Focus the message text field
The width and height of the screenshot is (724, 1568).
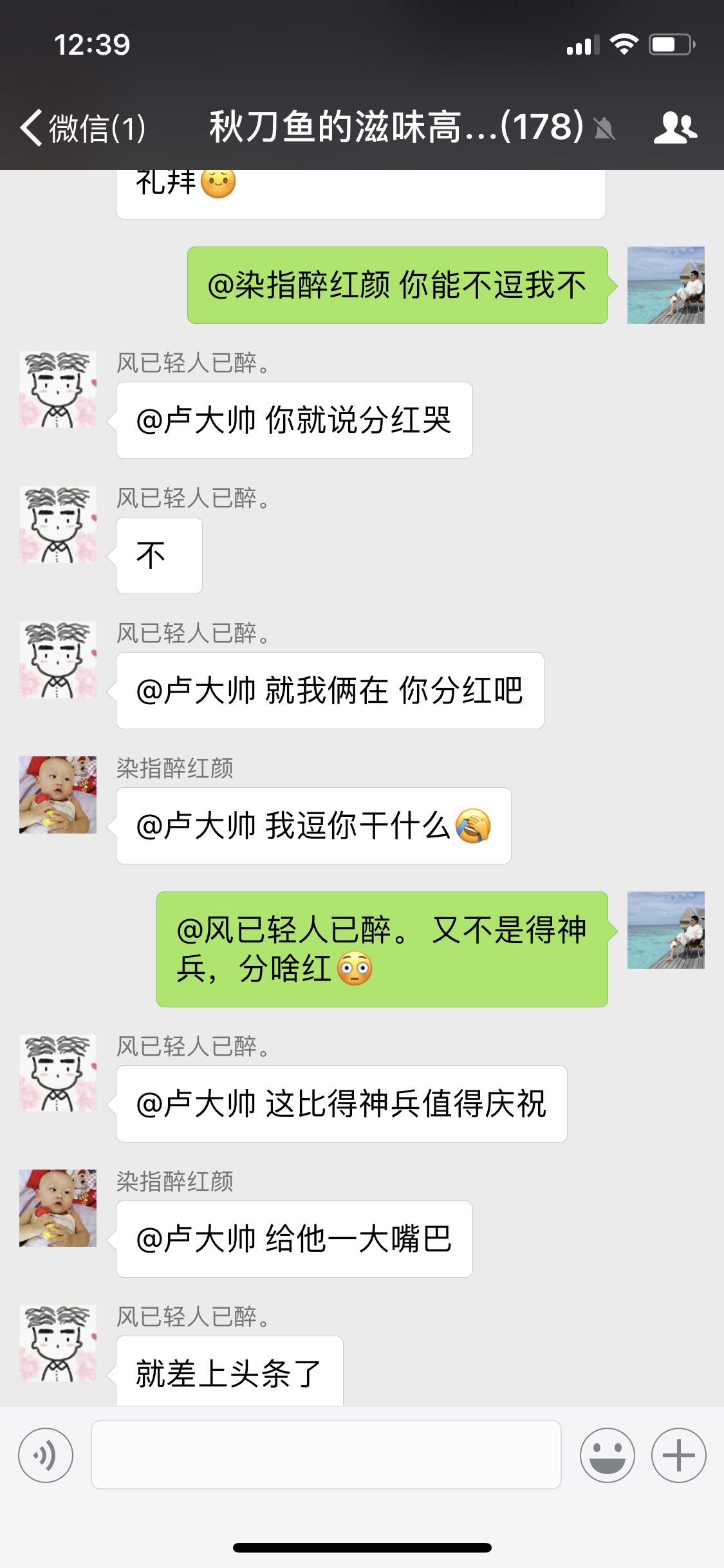(x=326, y=1455)
